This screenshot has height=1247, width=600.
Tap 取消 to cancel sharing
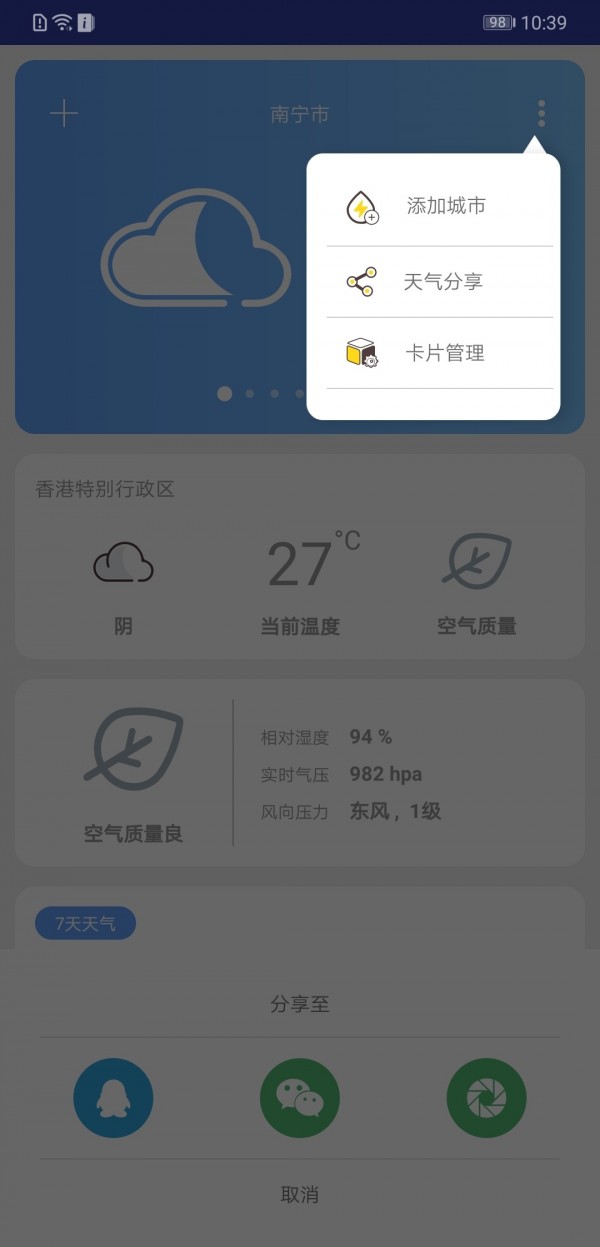(300, 1194)
